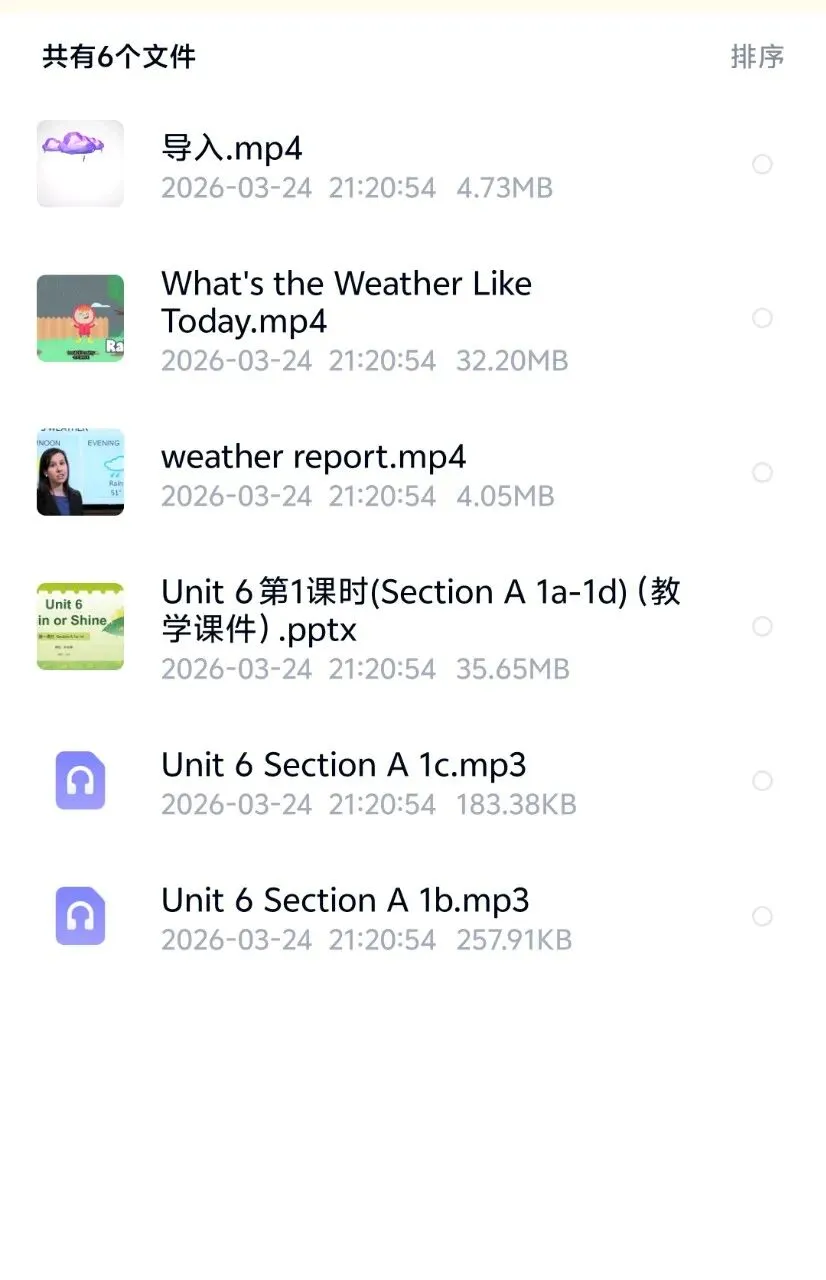
Task: Select What's the Weather Like Today.mp4 circle
Action: coord(762,318)
